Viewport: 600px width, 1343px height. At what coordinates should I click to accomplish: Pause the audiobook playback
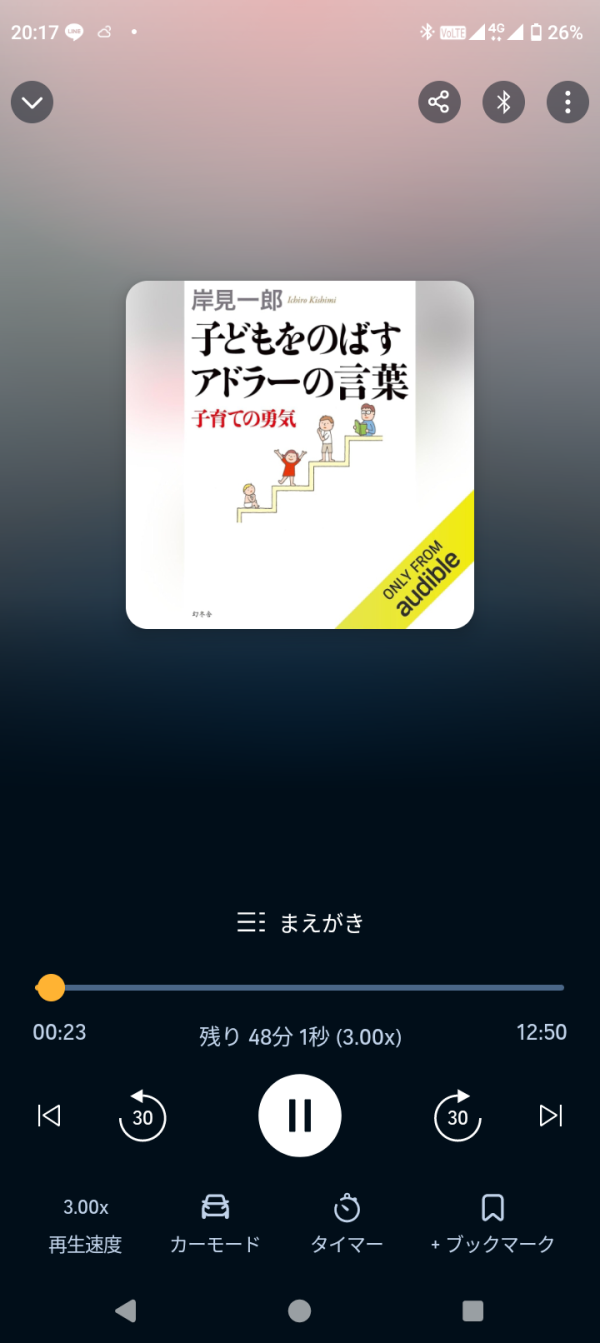300,1115
